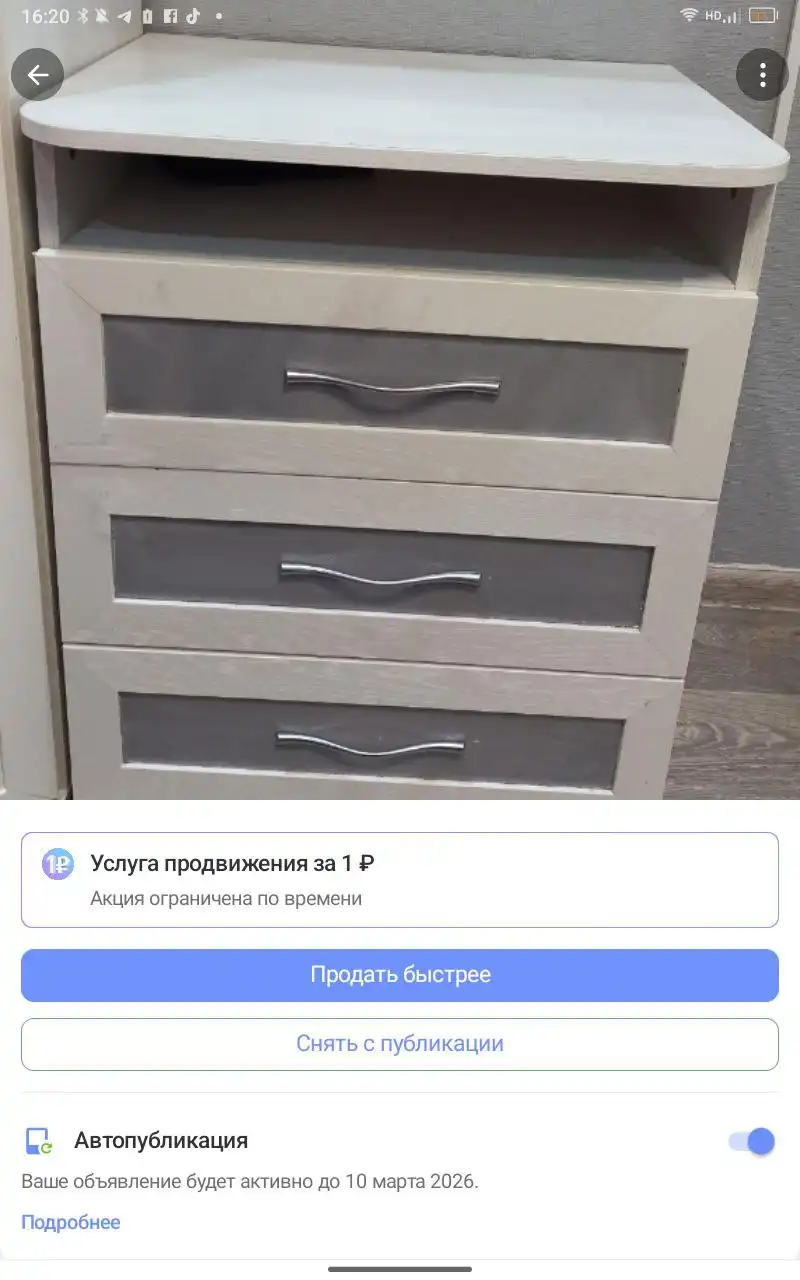Tap the dresser photo to view fullscreen
800x1280 pixels.
[400, 450]
